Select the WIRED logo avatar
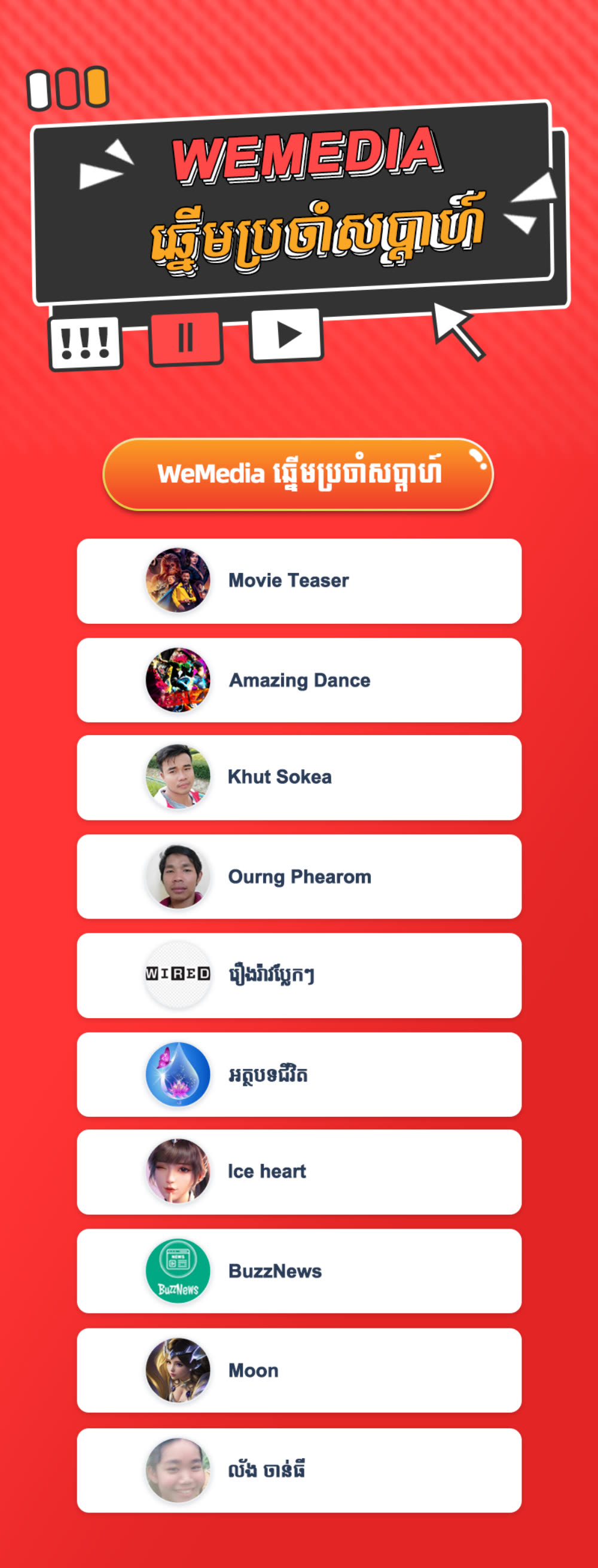 click(178, 975)
